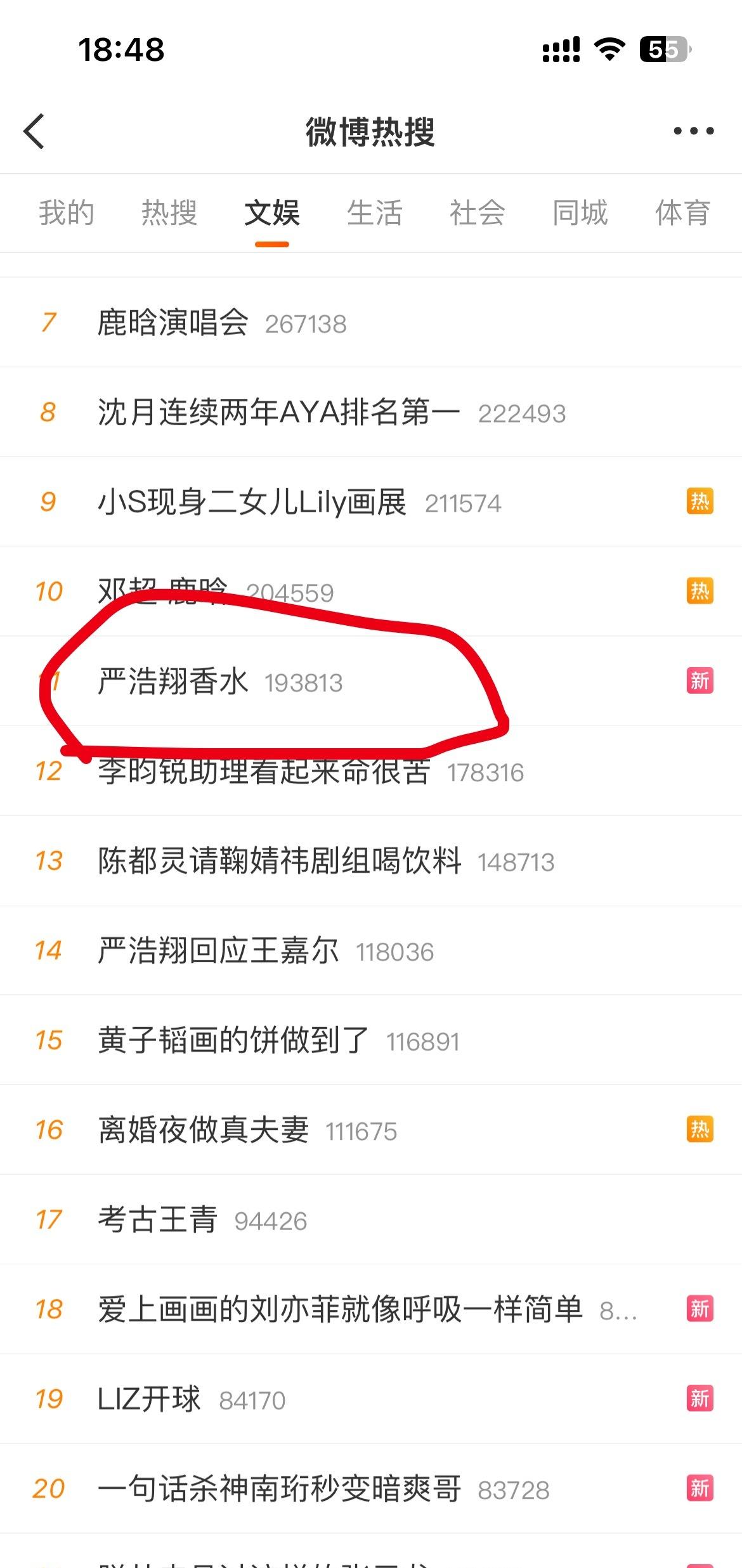
Task: Open the 严浩翔香水 trending topic
Action: [x=172, y=682]
